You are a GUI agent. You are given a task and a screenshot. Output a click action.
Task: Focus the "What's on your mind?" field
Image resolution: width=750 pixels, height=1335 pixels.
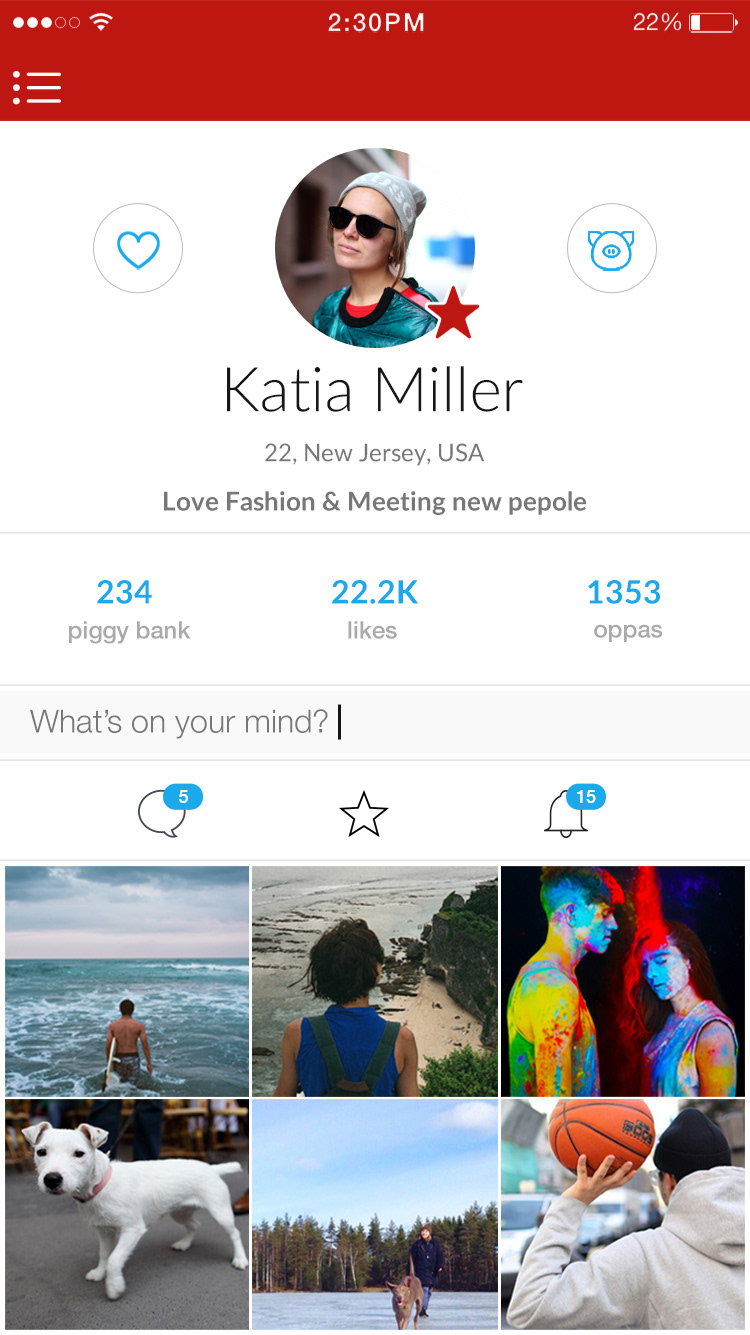(374, 722)
